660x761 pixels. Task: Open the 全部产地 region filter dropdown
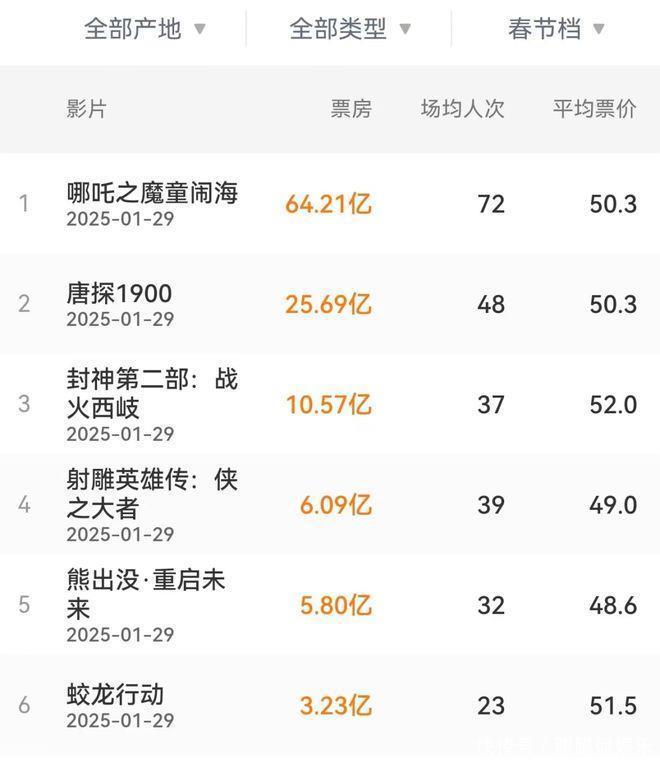click(144, 29)
